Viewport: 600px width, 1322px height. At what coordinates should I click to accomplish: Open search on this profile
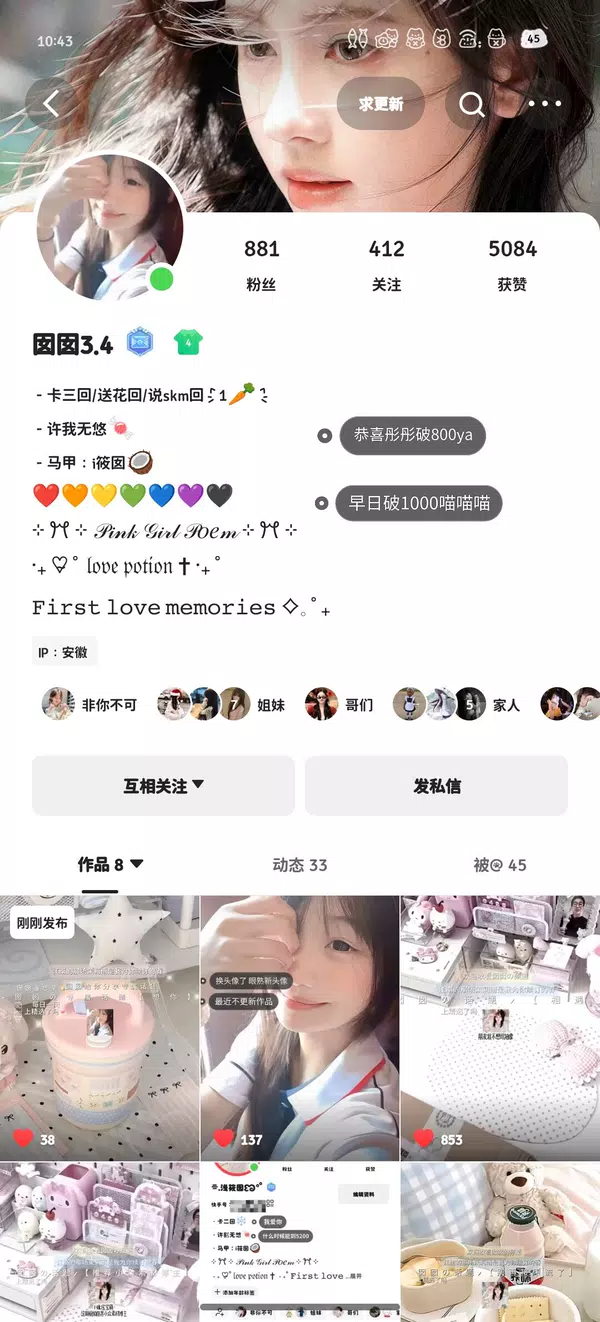pos(471,103)
